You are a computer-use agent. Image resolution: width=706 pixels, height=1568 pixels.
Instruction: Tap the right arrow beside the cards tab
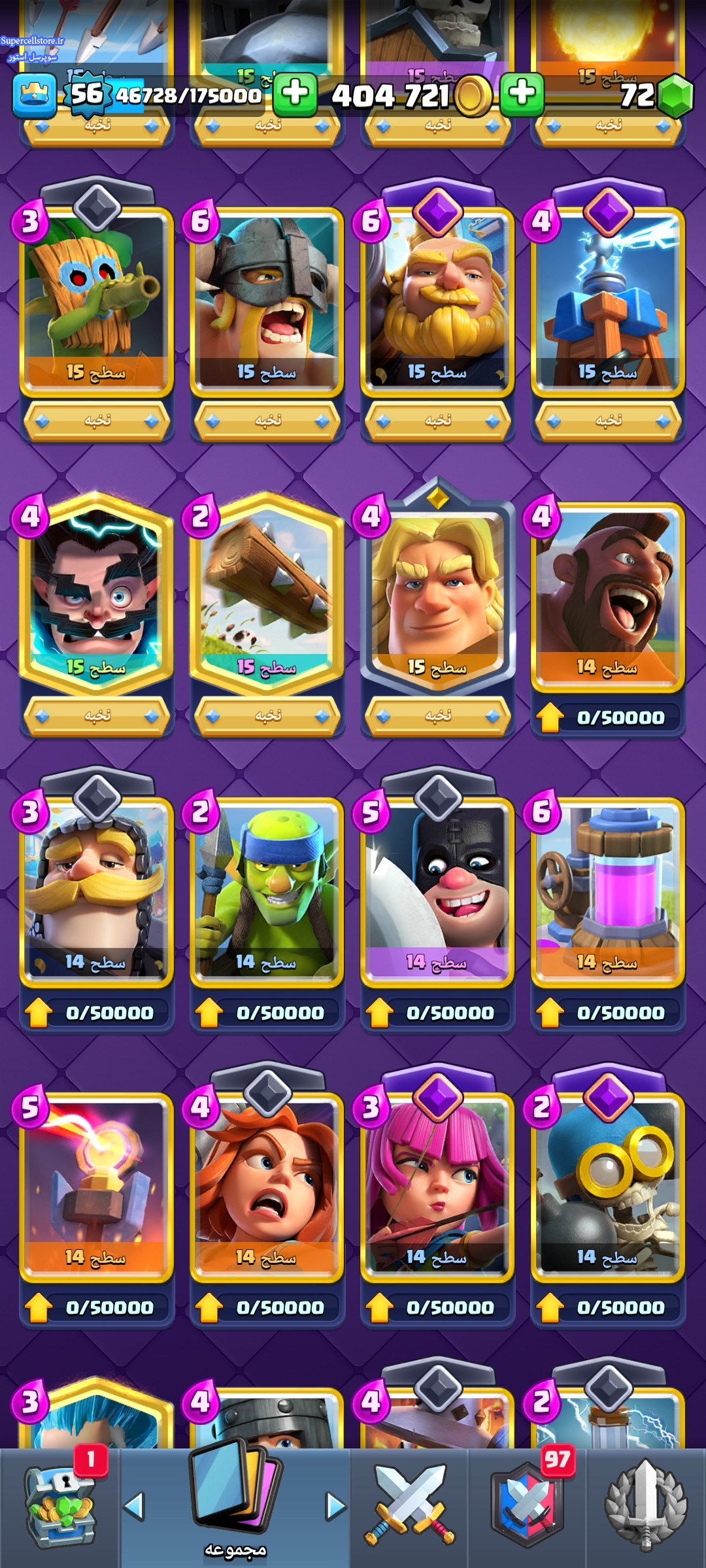336,1506
